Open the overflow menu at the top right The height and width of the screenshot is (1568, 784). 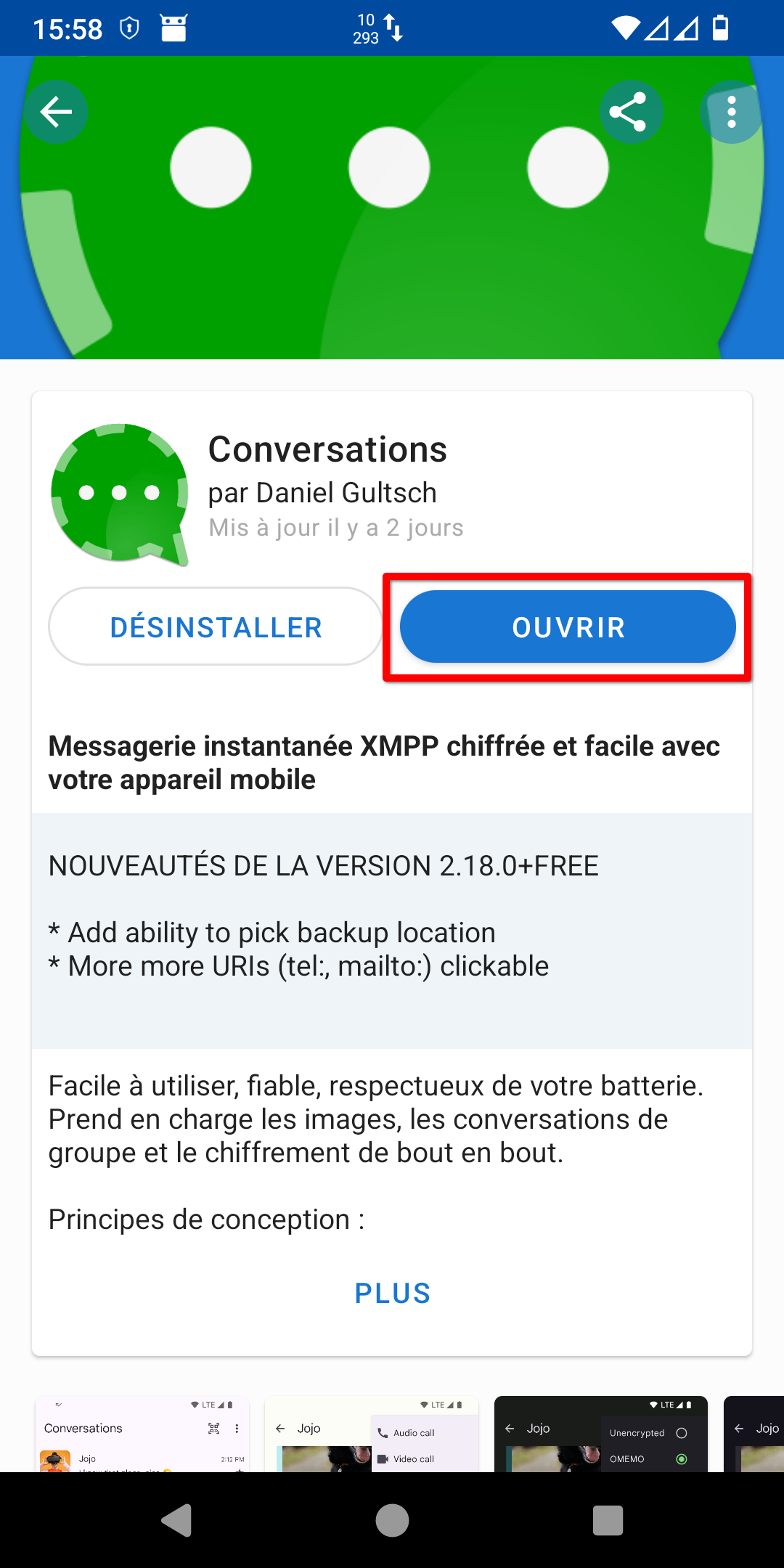click(730, 112)
